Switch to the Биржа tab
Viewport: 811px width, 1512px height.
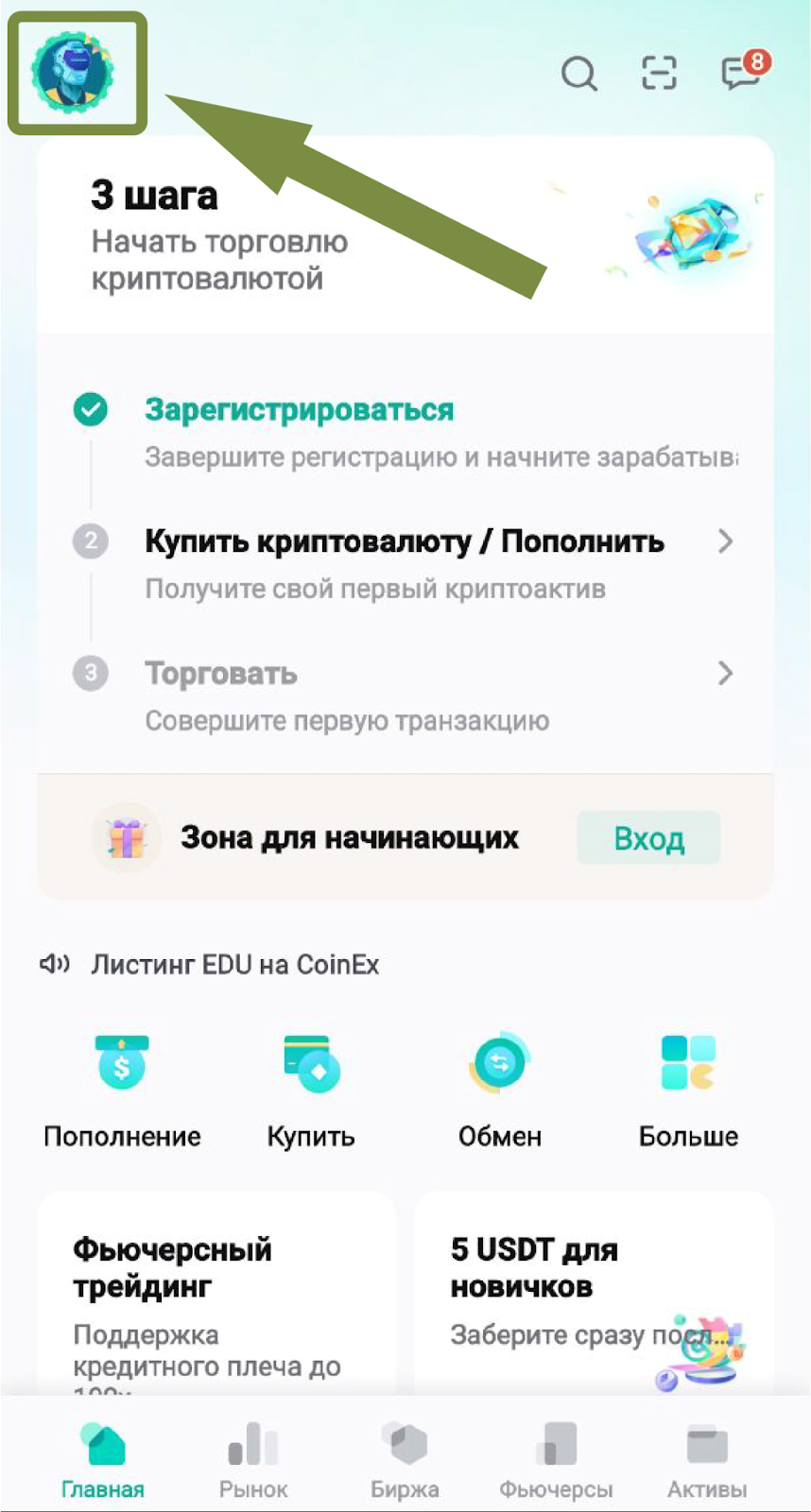point(405,1461)
